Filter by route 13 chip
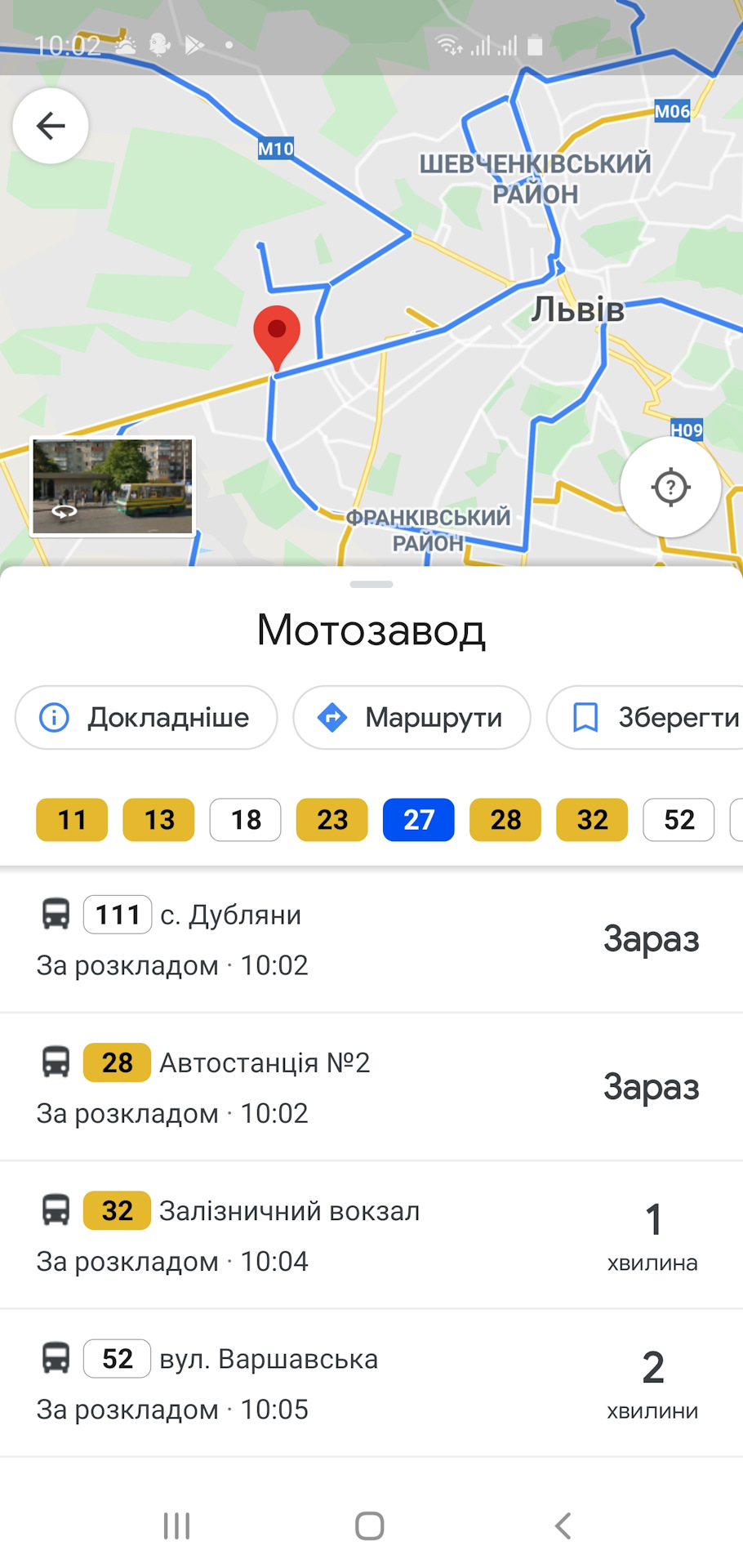The image size is (743, 1568). [x=158, y=819]
